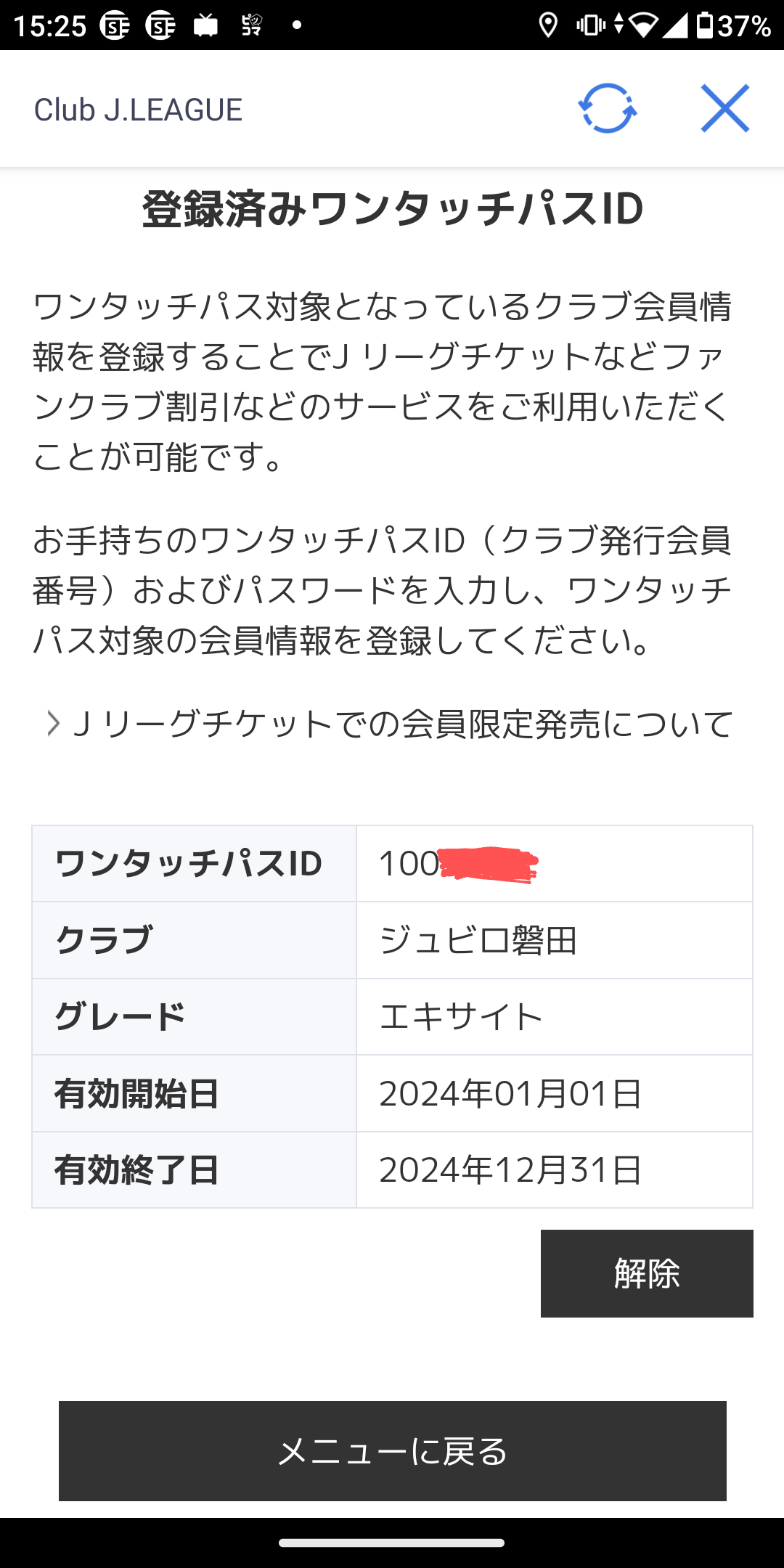Tap the 解除 button to unregister the pass
This screenshot has width=784, height=1568.
pyautogui.click(x=647, y=1273)
